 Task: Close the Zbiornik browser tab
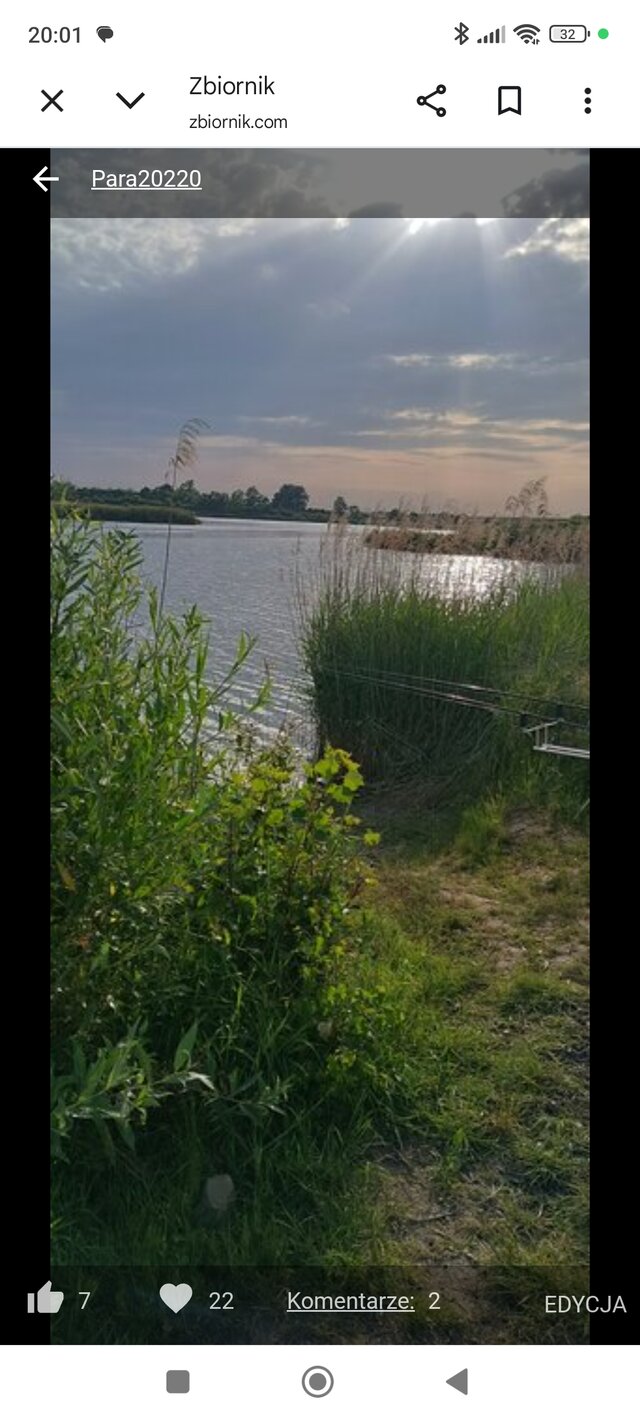coord(52,101)
